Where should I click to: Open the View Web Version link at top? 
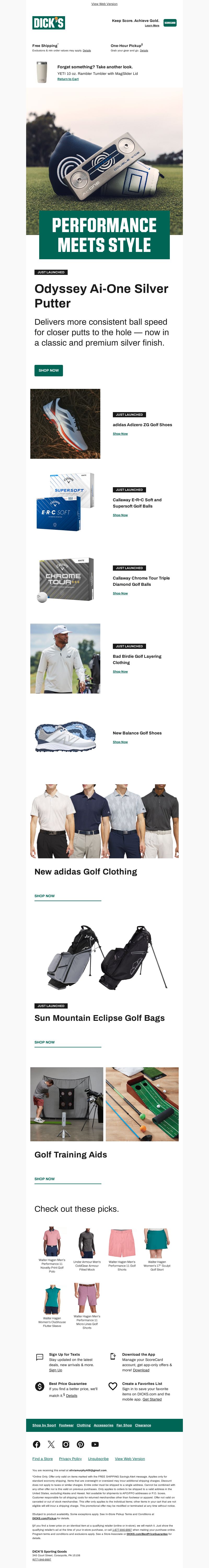pos(104,4)
